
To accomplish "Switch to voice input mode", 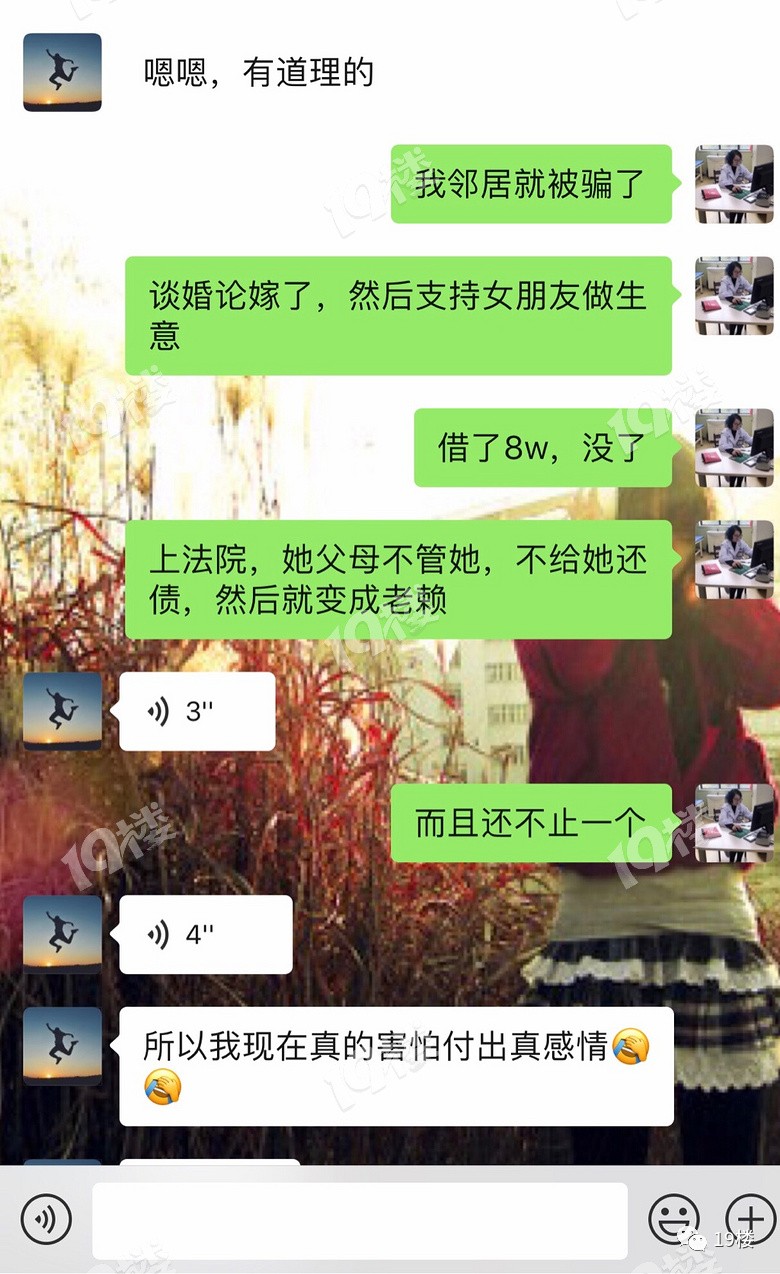I will click(46, 1220).
